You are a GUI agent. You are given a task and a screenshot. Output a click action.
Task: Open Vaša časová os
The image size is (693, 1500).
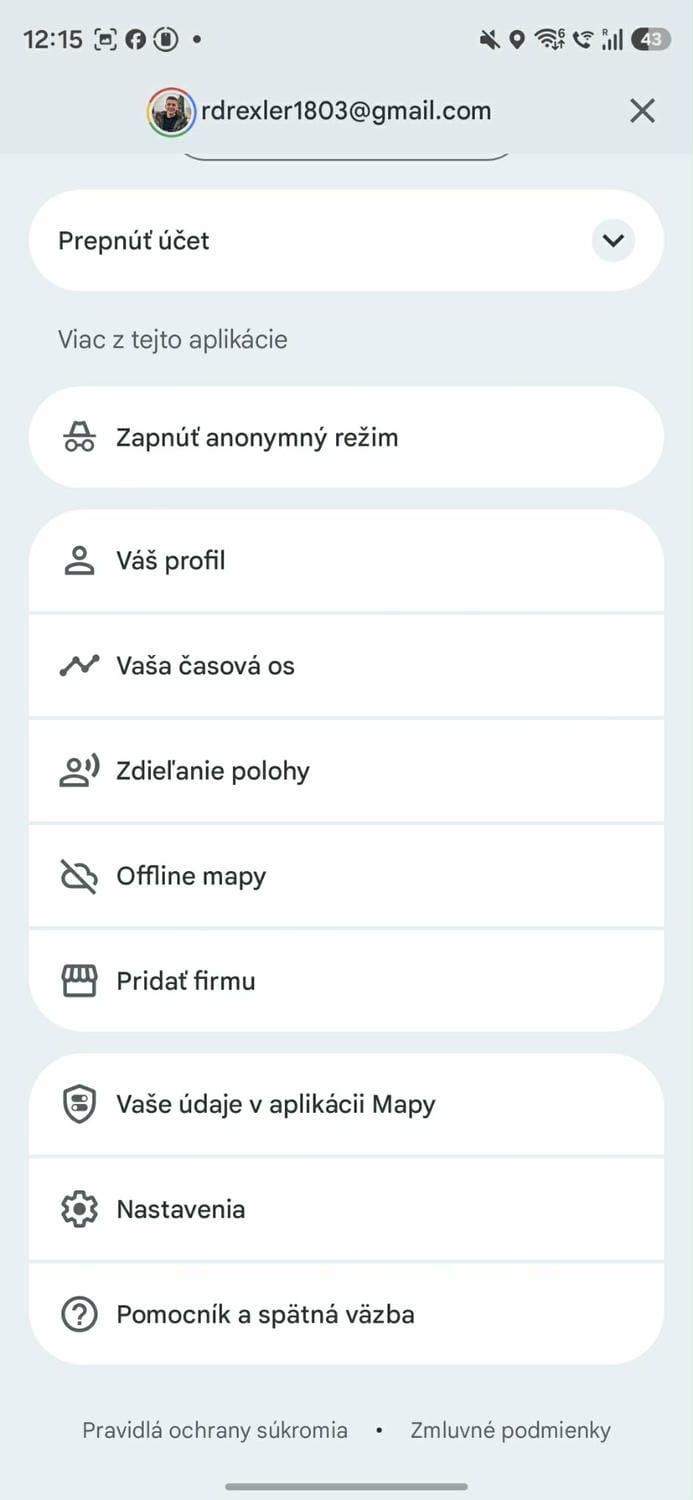pos(346,666)
